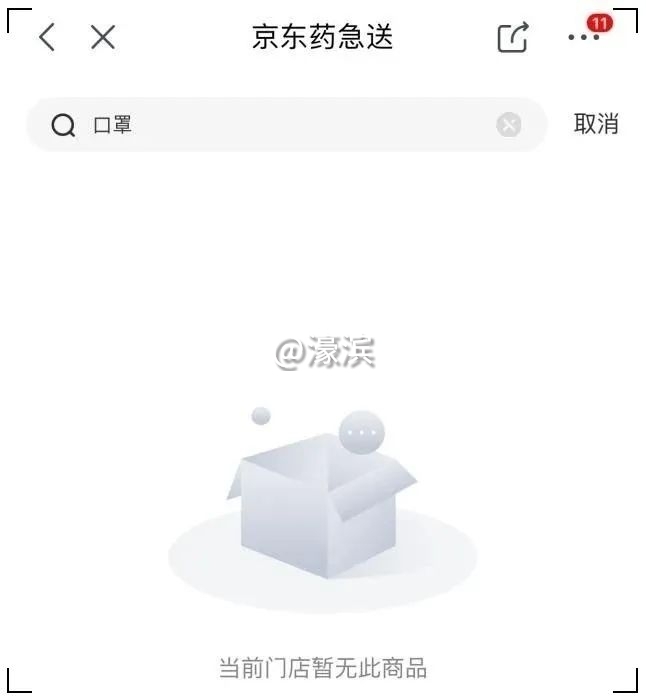Cancel the search with 取消
The width and height of the screenshot is (646, 700).
(596, 124)
